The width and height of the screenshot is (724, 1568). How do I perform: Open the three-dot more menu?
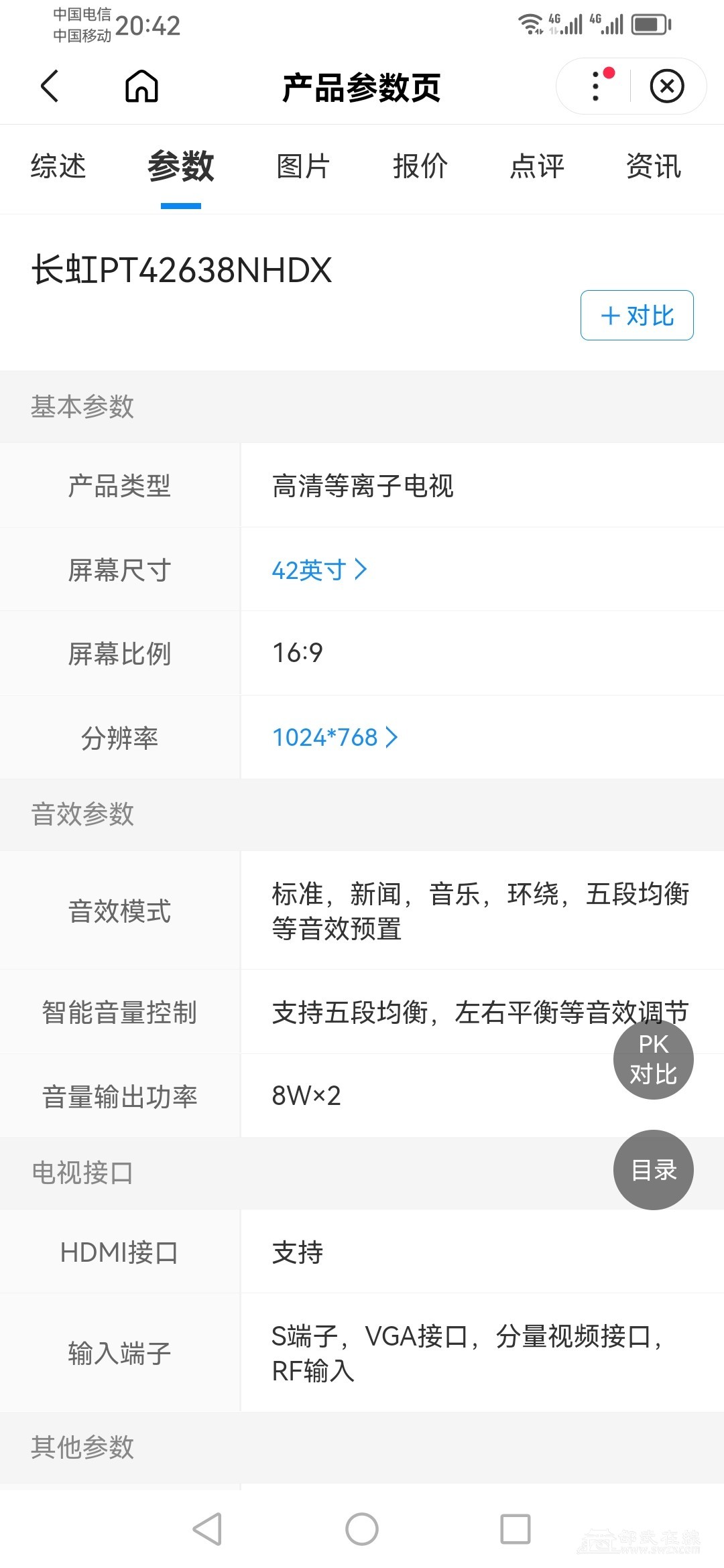pos(596,86)
